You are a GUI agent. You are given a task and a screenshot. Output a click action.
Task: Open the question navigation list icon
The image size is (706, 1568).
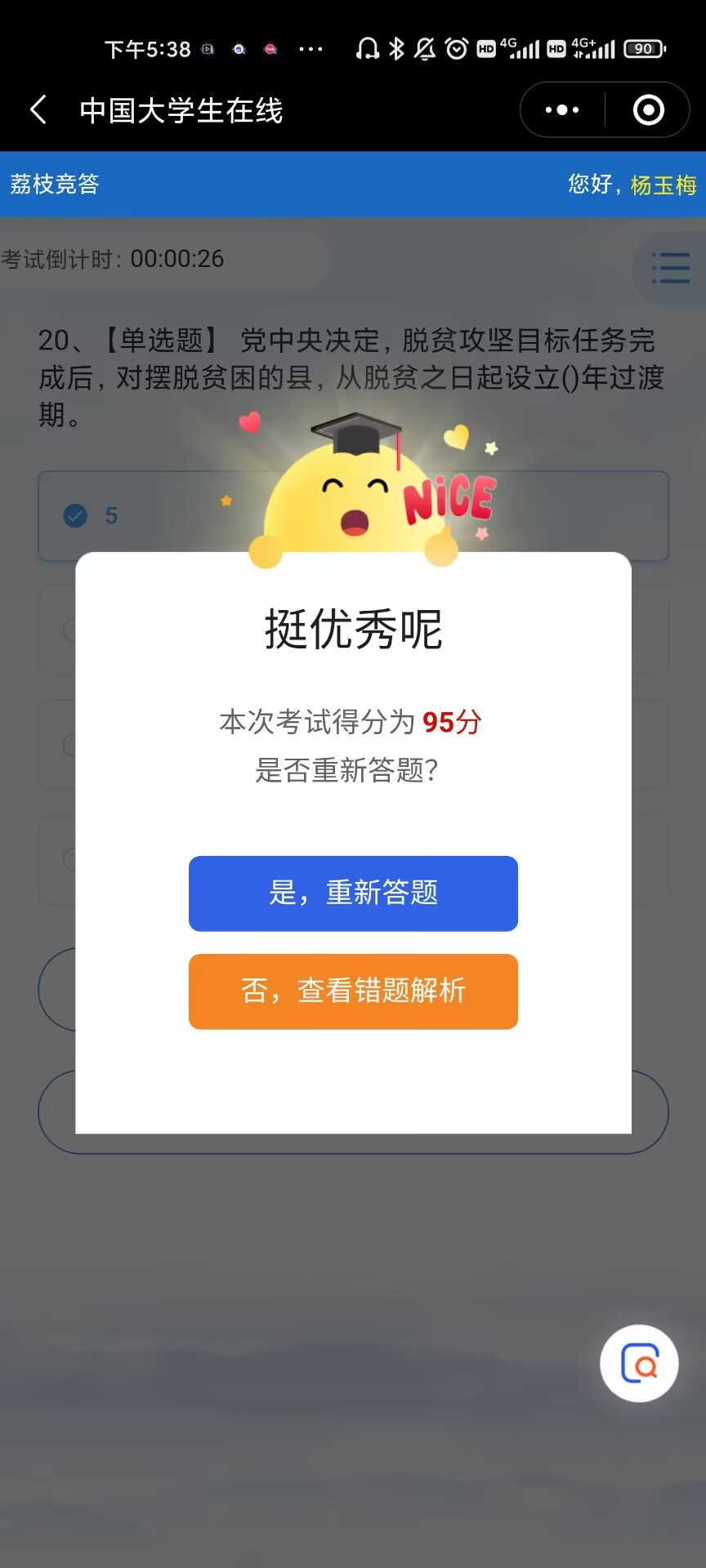669,268
